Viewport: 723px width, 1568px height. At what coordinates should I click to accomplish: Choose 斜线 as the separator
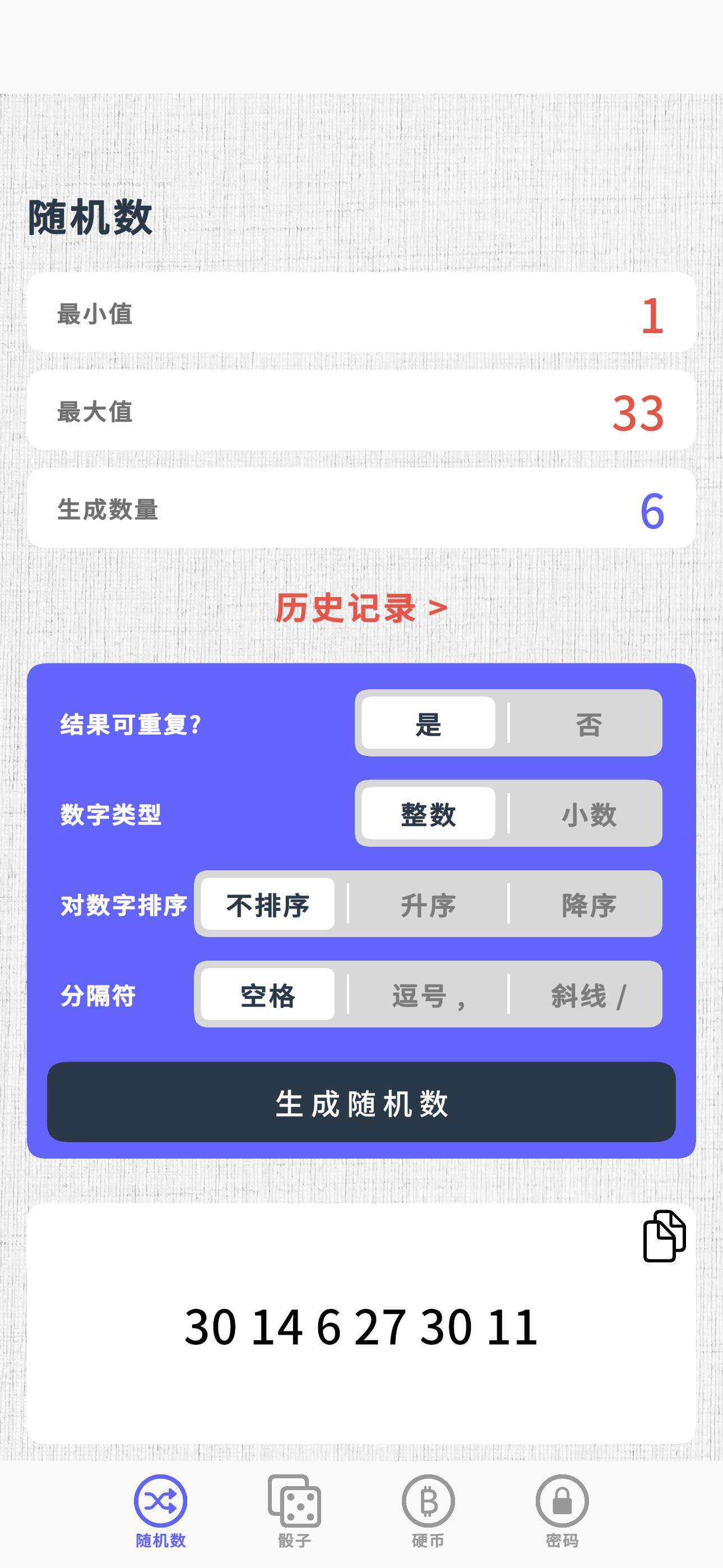pos(587,997)
